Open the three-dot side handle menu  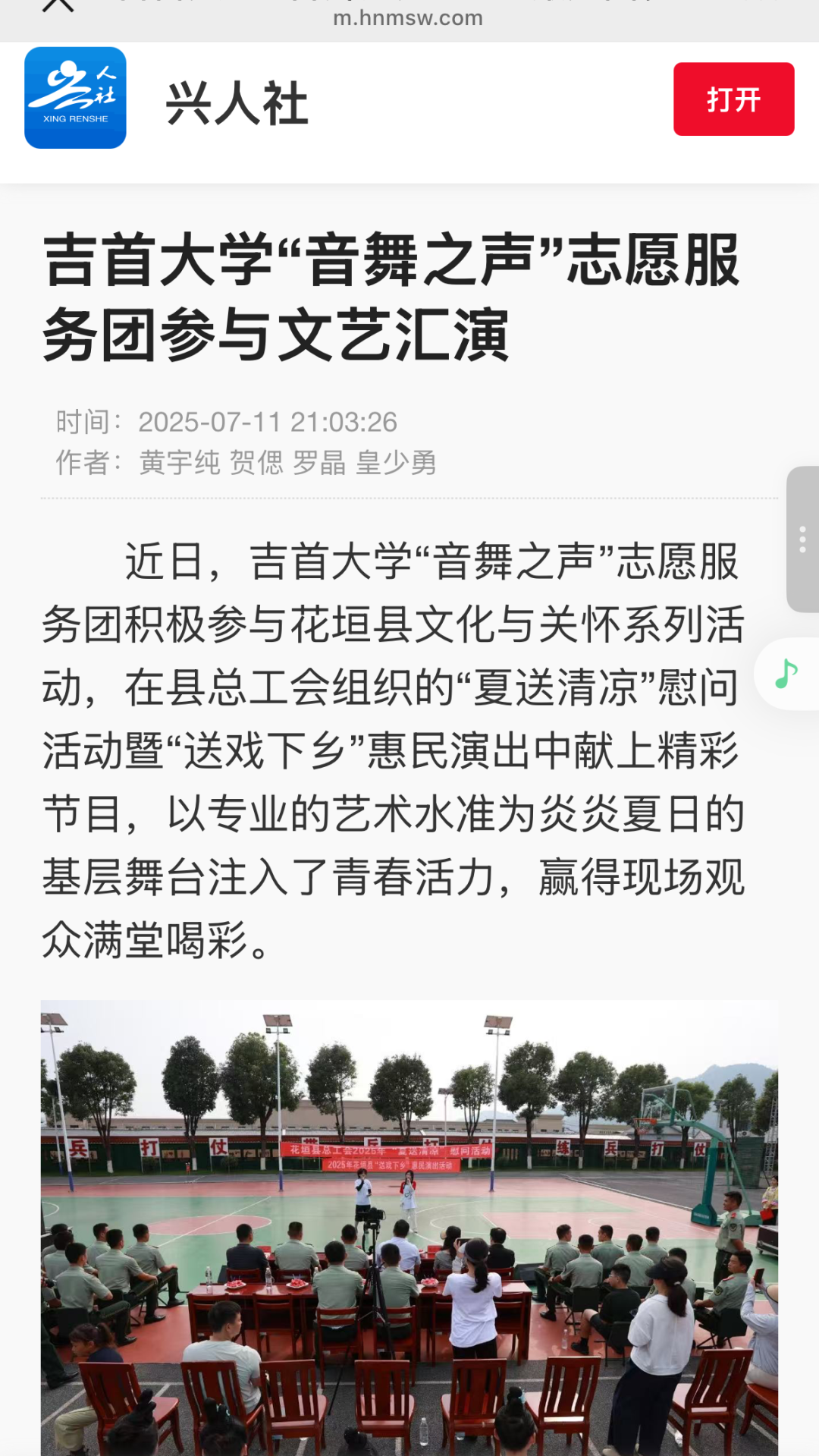802,539
